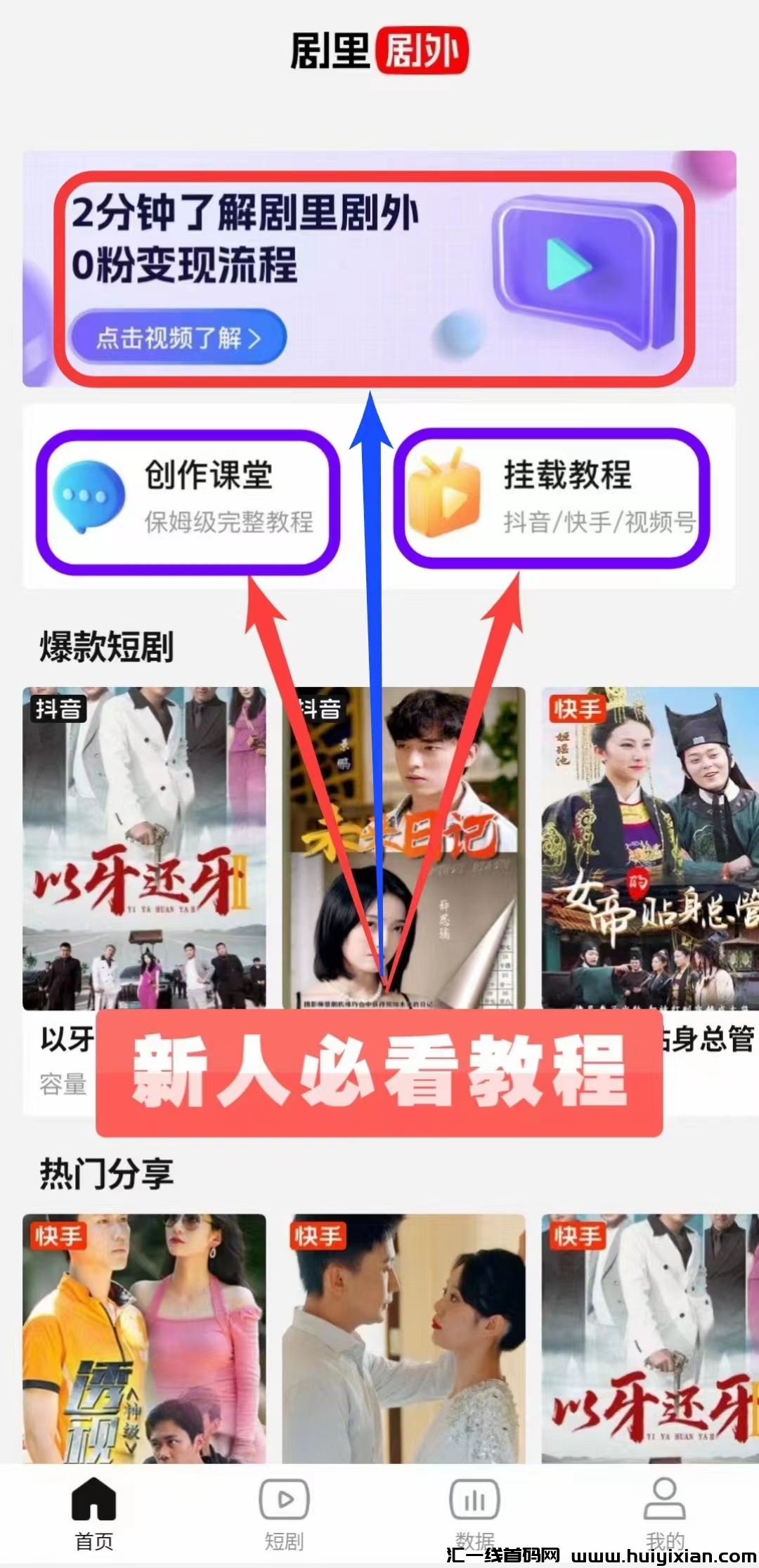Switch to the 首页 tab
This screenshot has height=1568, width=759.
tap(94, 1511)
